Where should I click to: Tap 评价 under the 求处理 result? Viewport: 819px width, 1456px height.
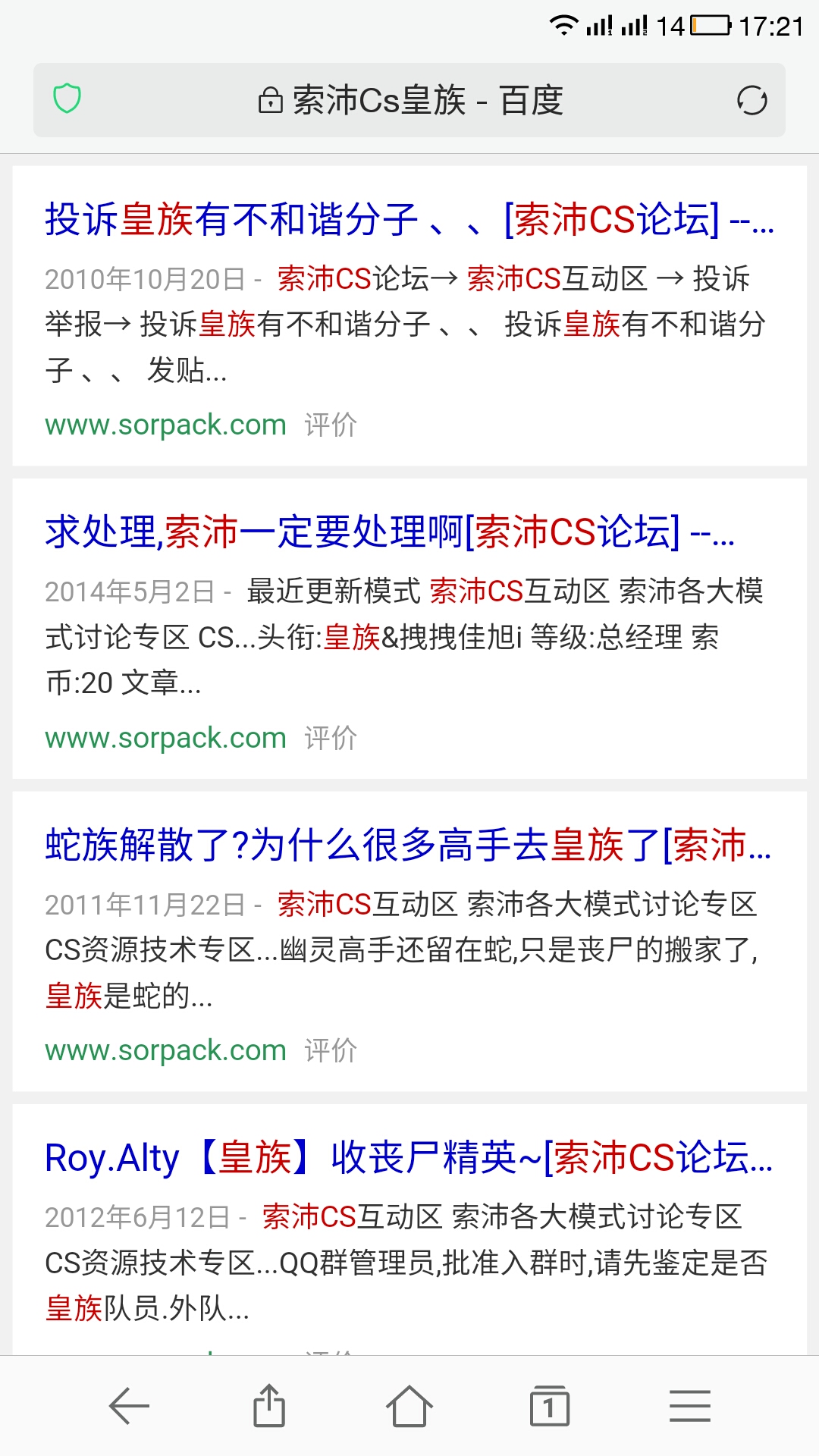tap(331, 738)
